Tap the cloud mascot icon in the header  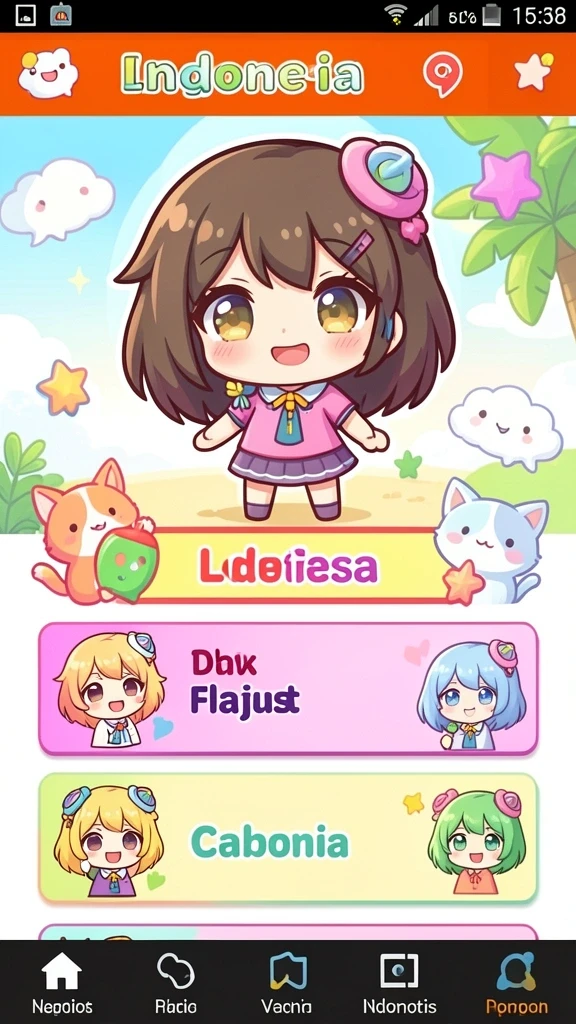click(x=47, y=73)
